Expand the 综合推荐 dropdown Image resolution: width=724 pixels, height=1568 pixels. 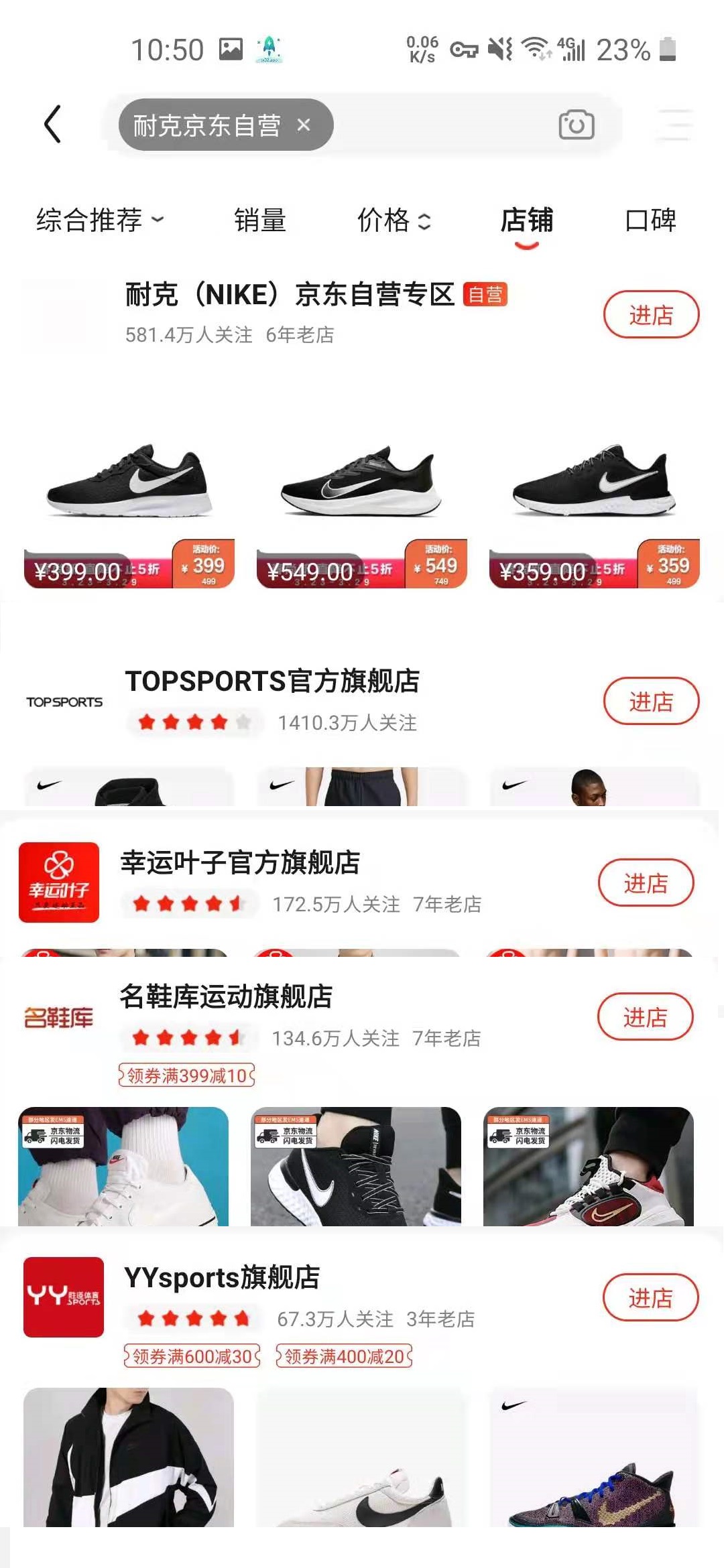(x=99, y=221)
